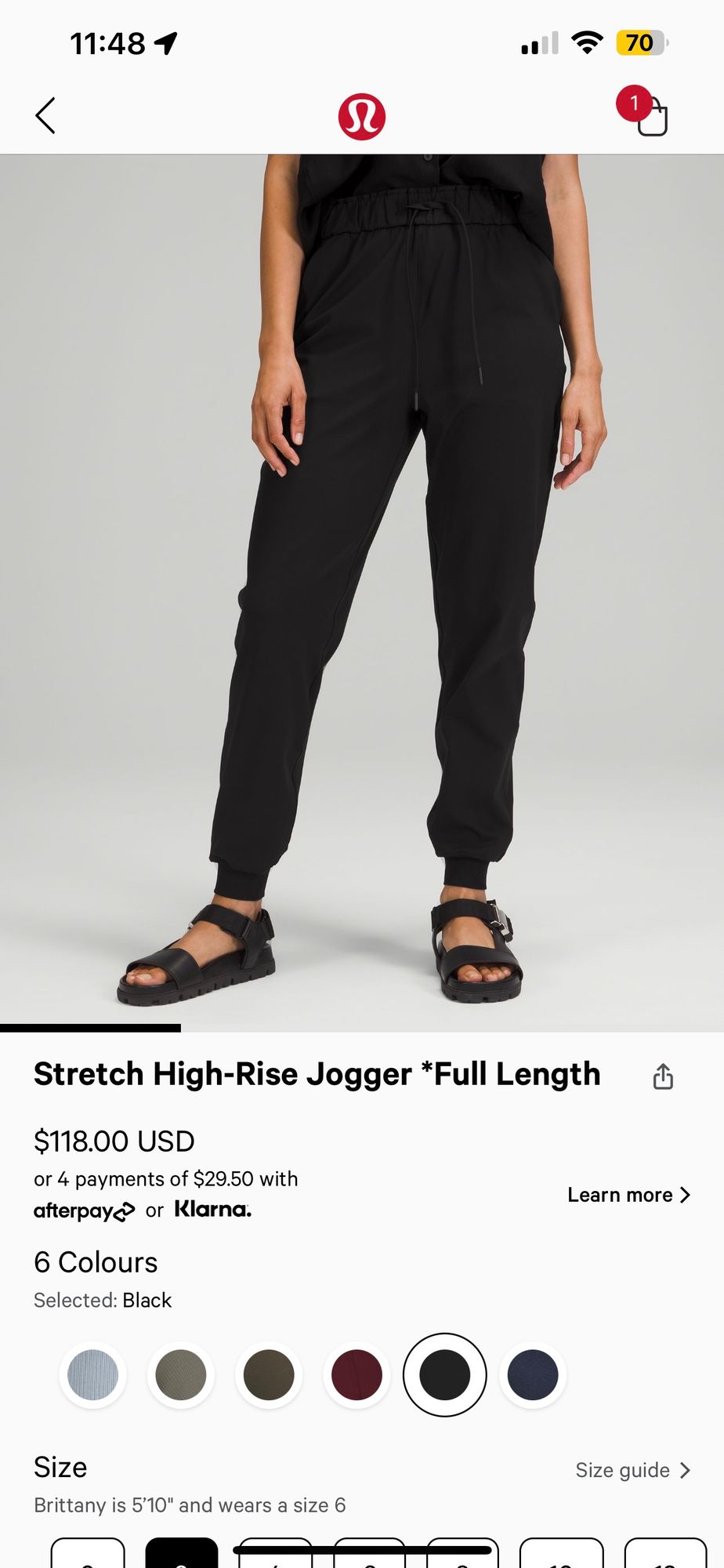Open Learn more about payment options
724x1568 pixels.
pyautogui.click(x=628, y=1195)
